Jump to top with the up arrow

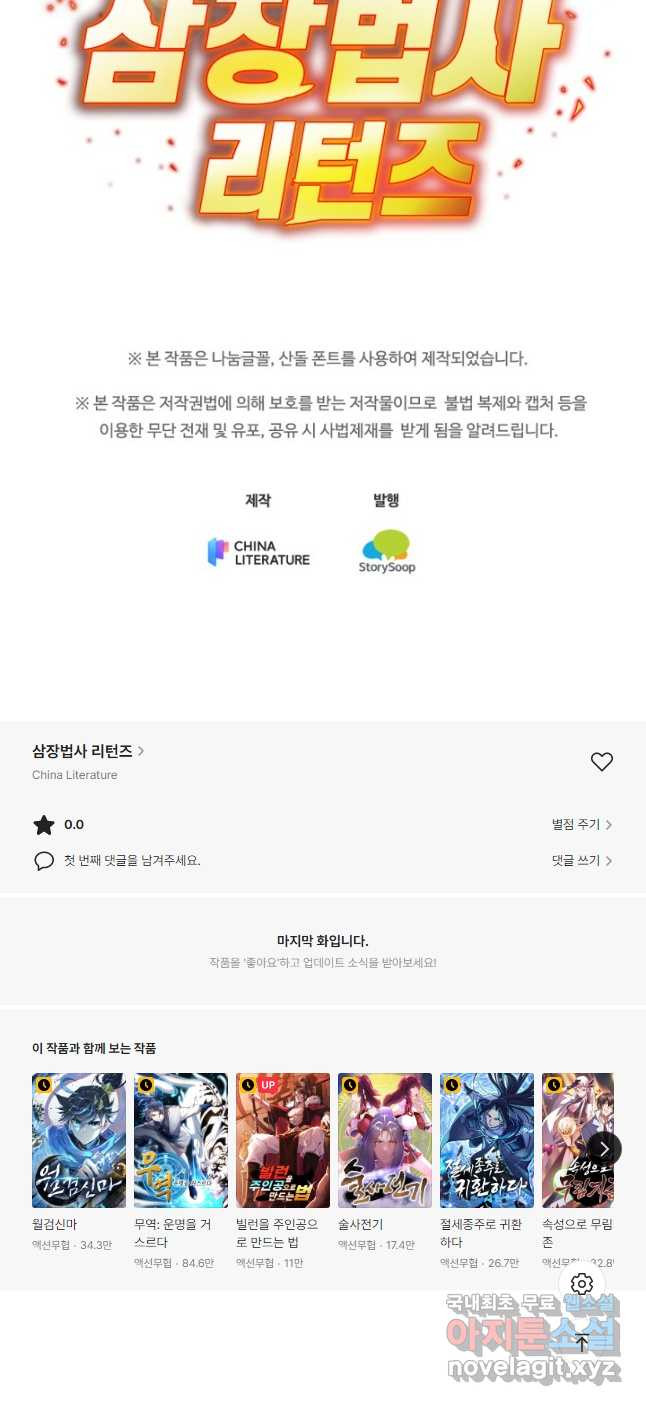tap(582, 1343)
